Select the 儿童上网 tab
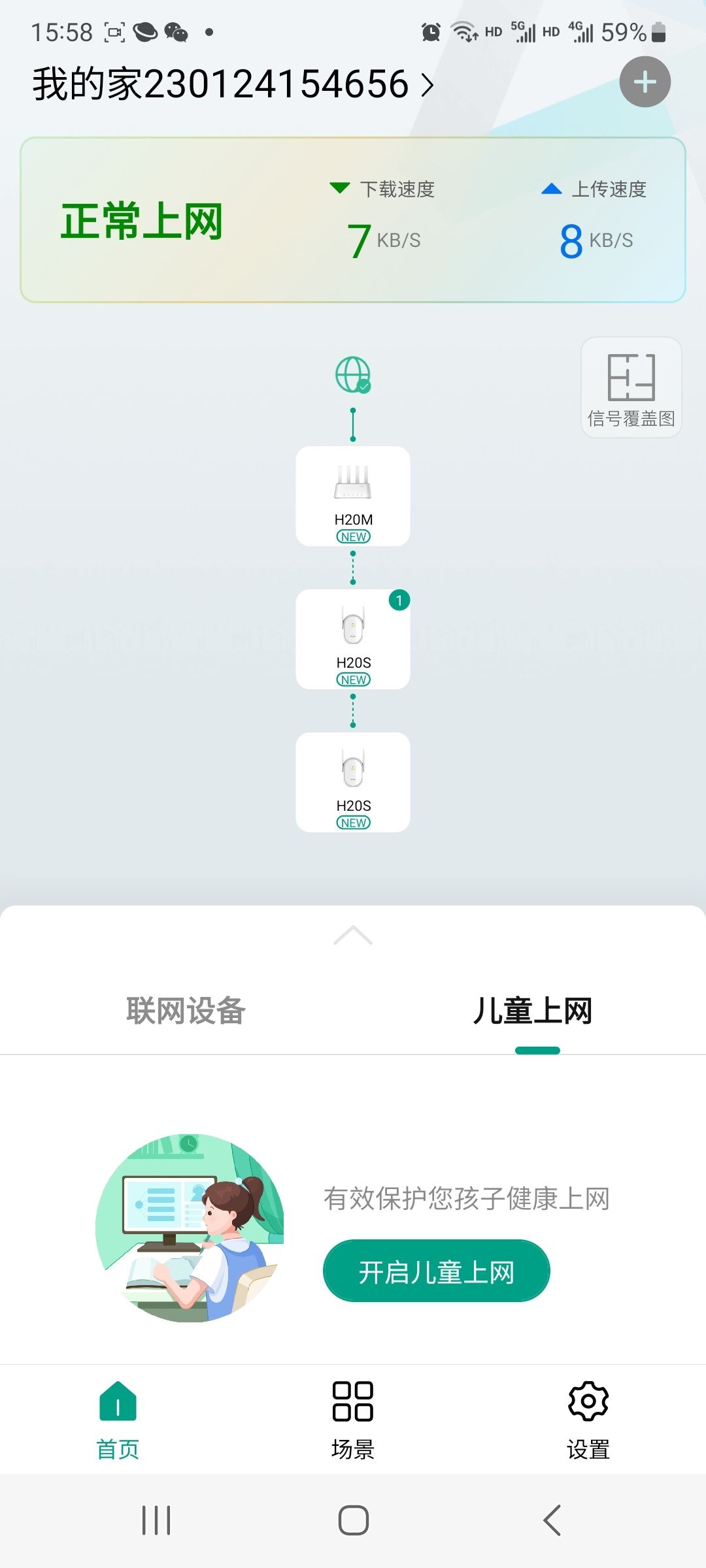This screenshot has width=706, height=1568. [533, 1011]
